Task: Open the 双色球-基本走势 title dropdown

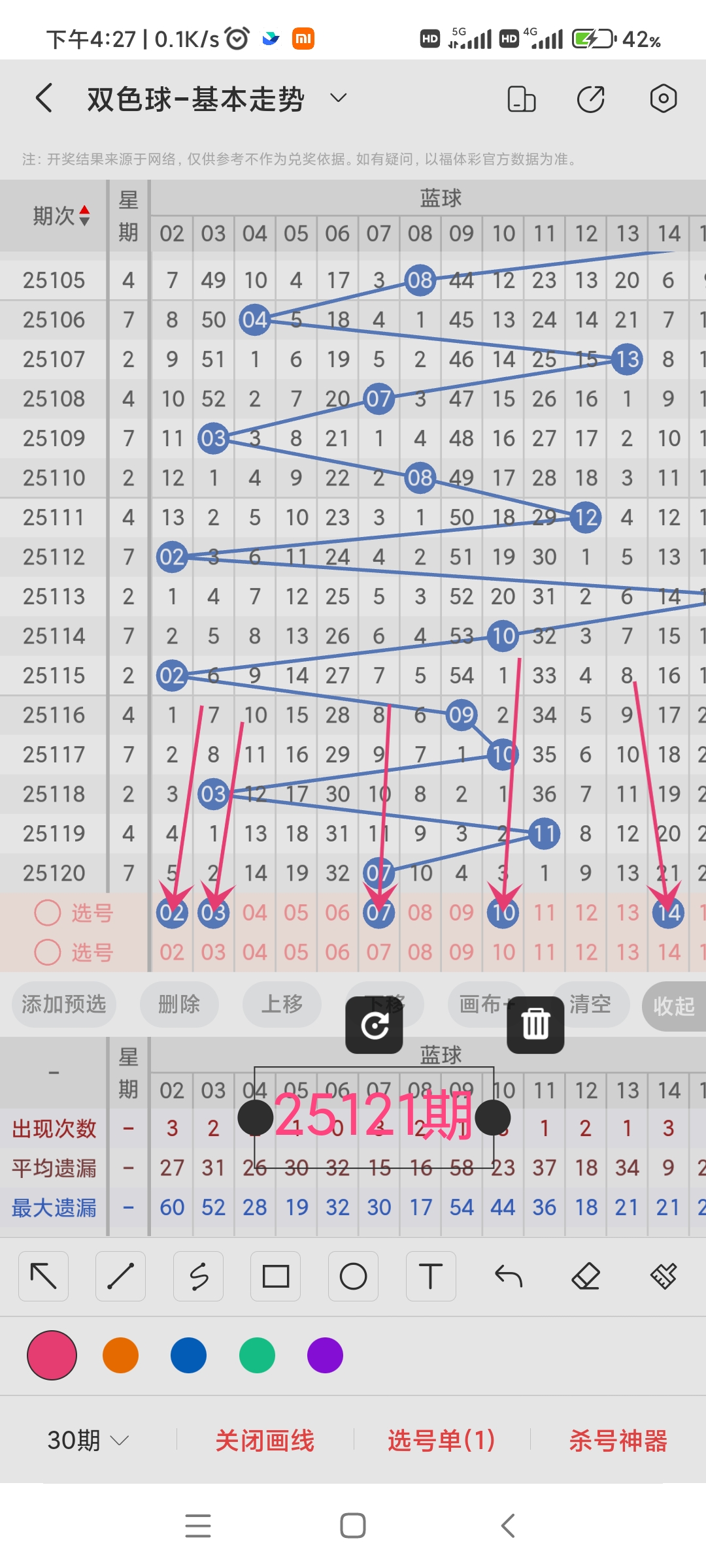Action: [x=337, y=98]
